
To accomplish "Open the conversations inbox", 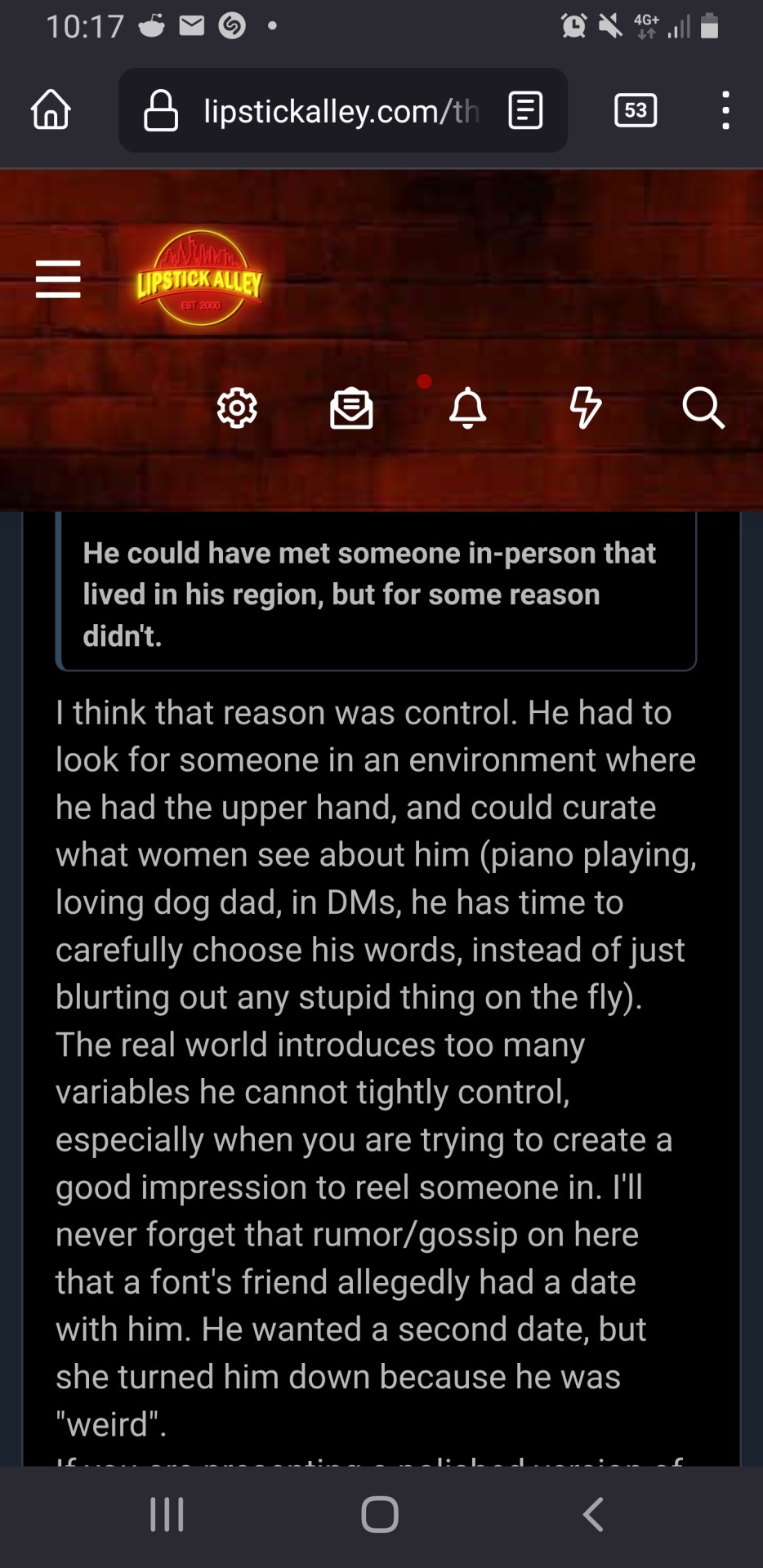I will point(351,408).
